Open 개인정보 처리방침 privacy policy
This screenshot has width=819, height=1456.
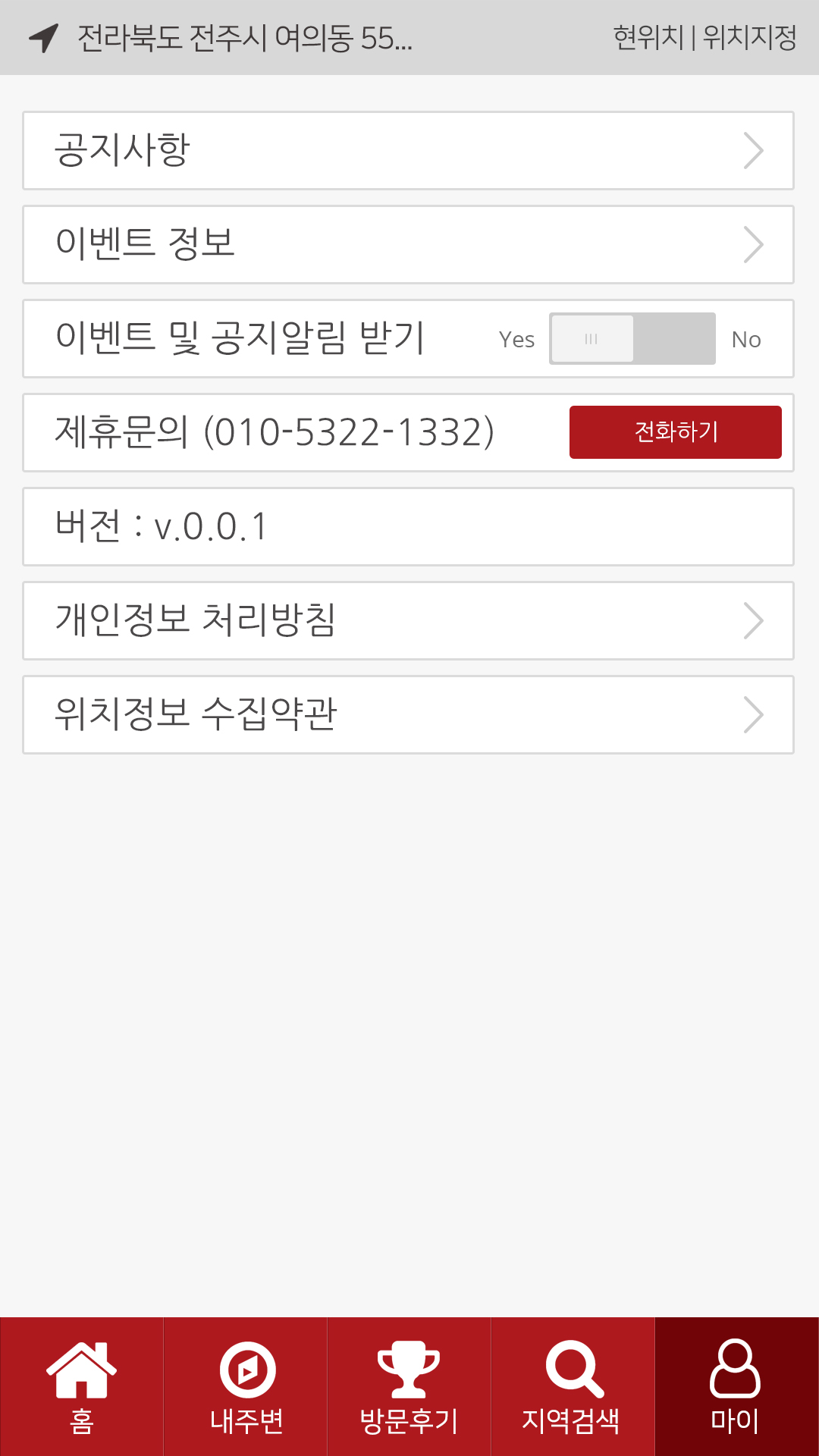coord(408,620)
